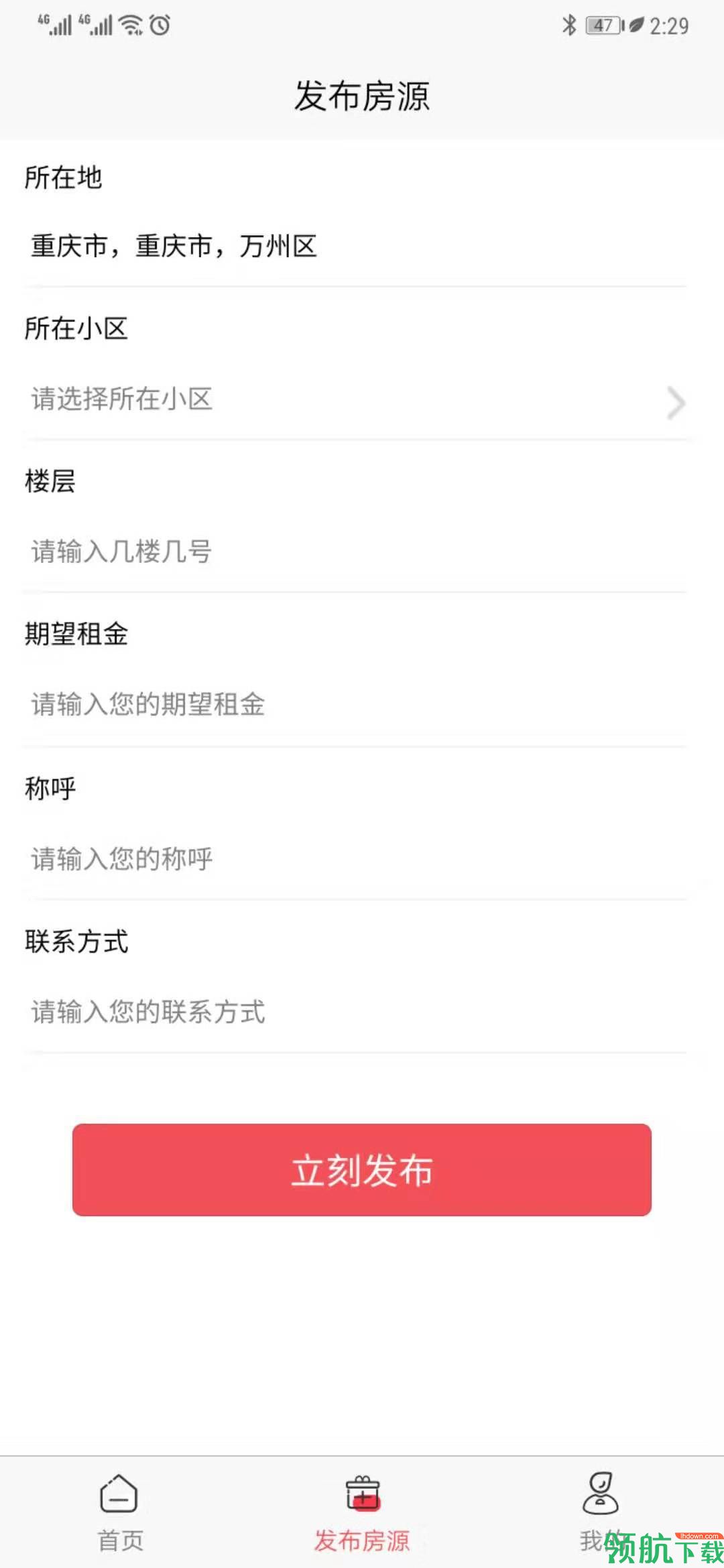Click the Bluetooth icon in status bar
This screenshot has height=1568, width=724.
[x=568, y=24]
